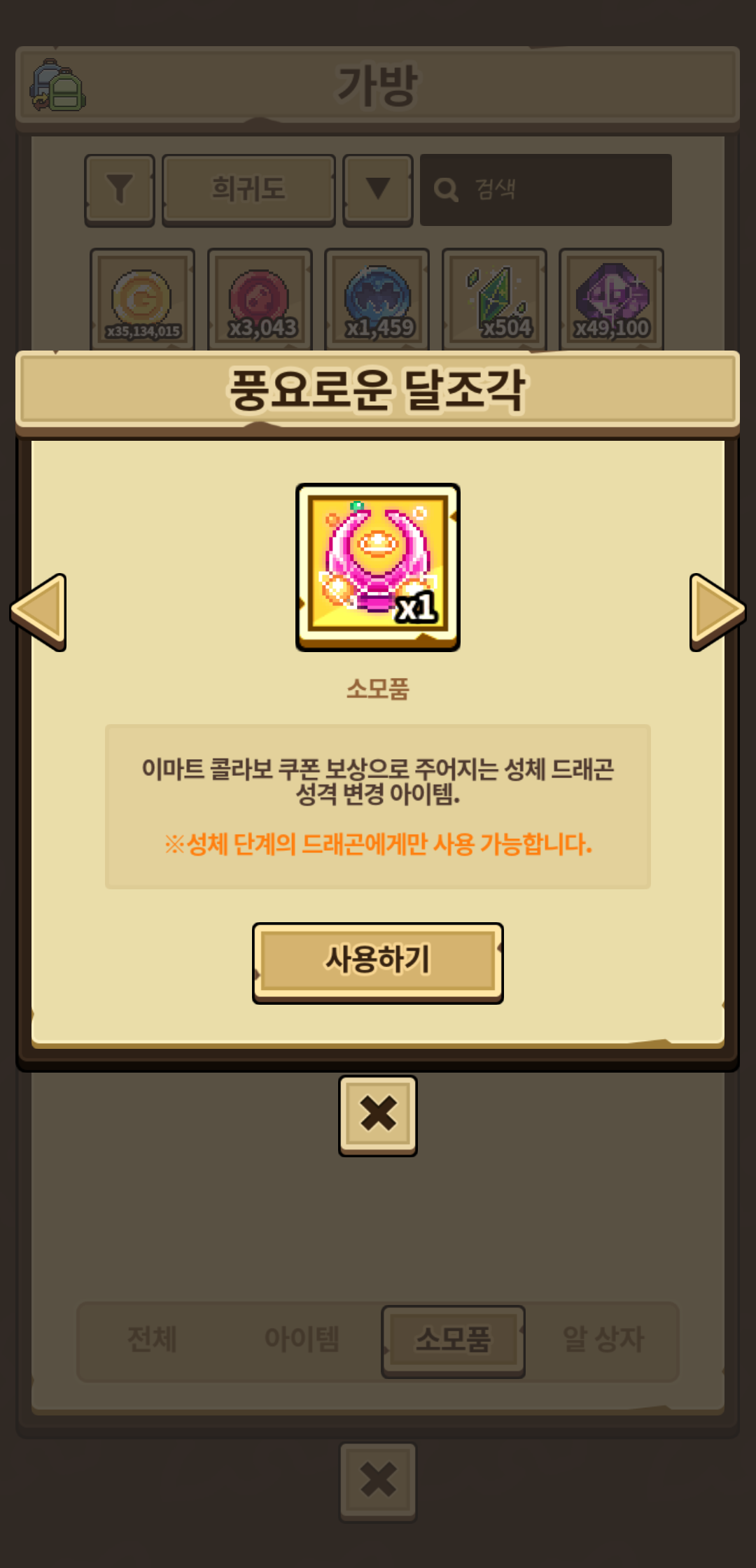
Task: Show the next item with right arrow
Action: click(x=716, y=611)
